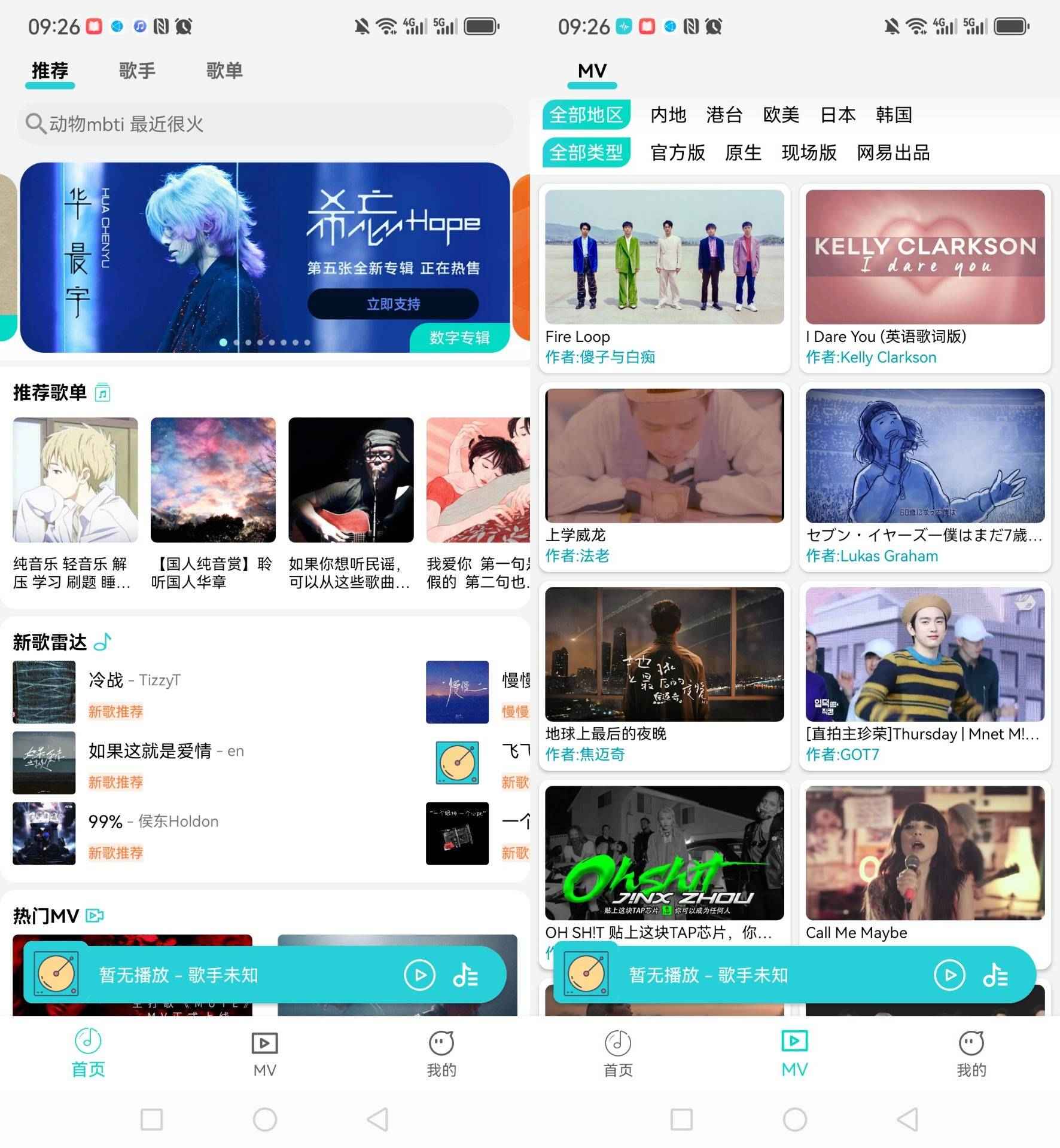Image resolution: width=1060 pixels, height=1148 pixels.
Task: Open the I Dare You MV
Action: tap(925, 258)
